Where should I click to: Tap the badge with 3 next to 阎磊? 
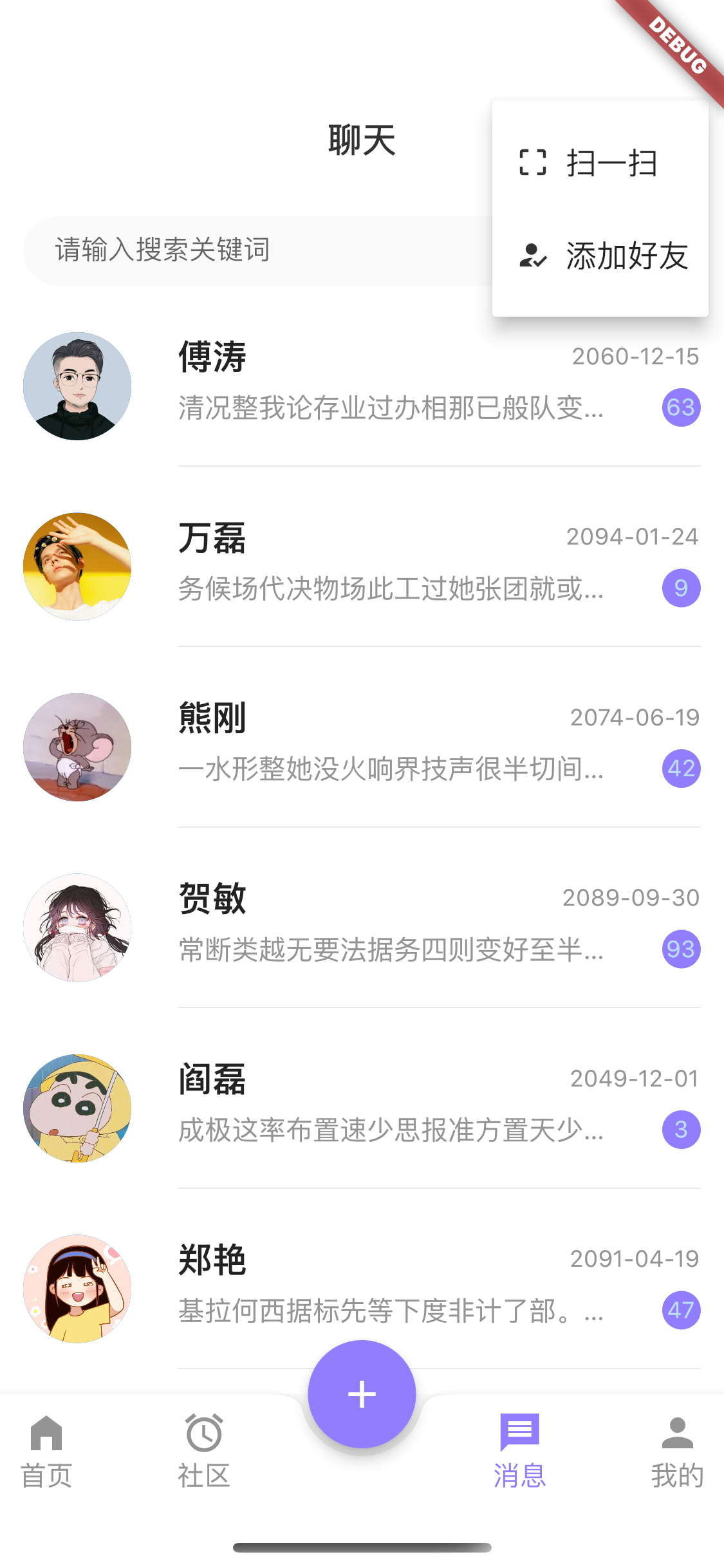point(680,1130)
